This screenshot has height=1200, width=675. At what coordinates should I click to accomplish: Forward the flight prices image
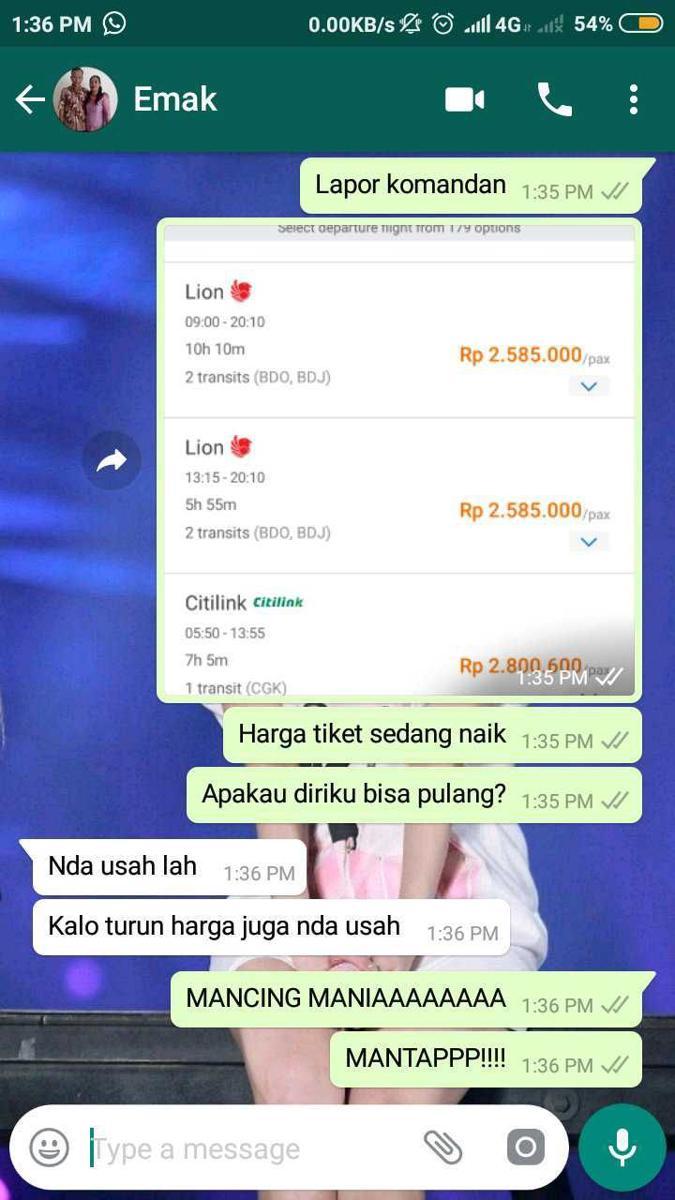point(112,460)
